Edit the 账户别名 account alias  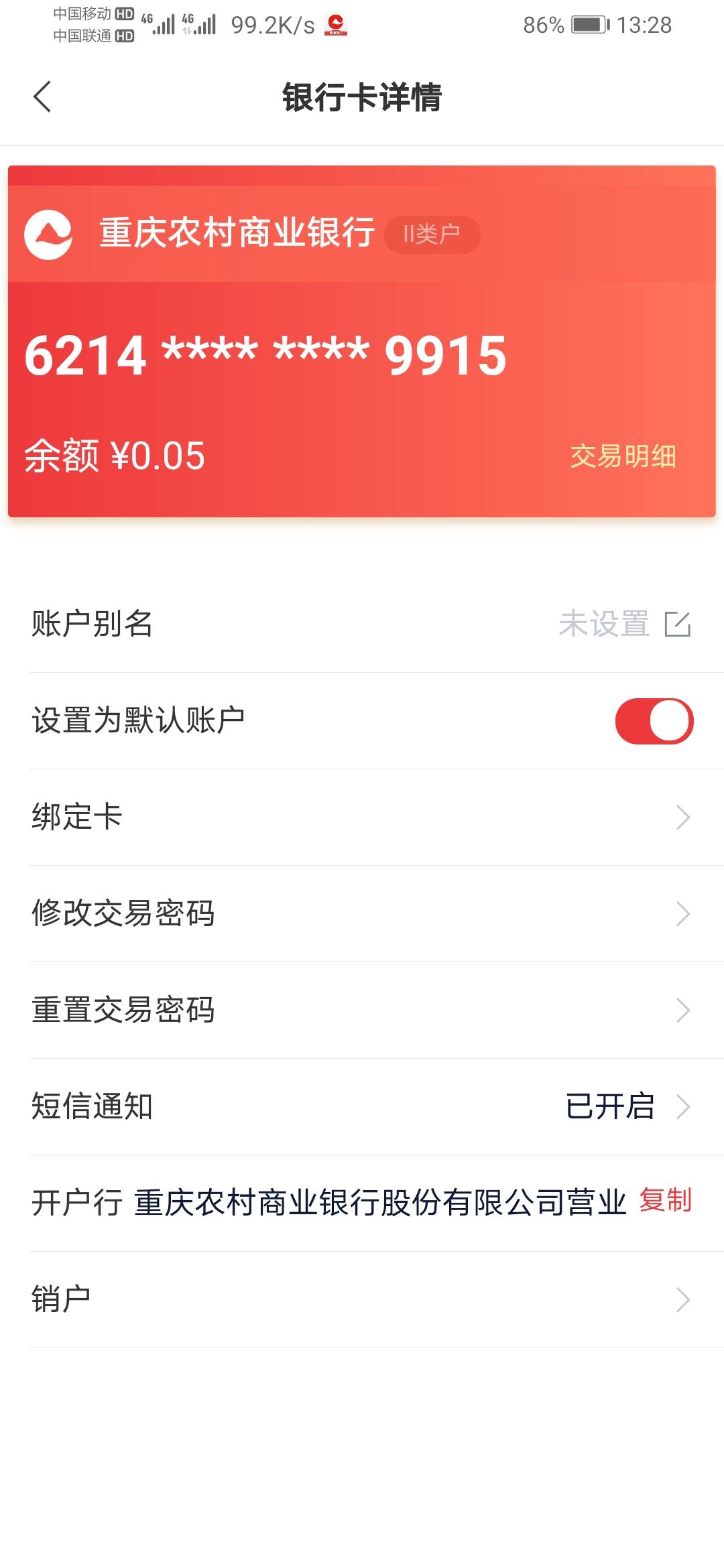(677, 624)
